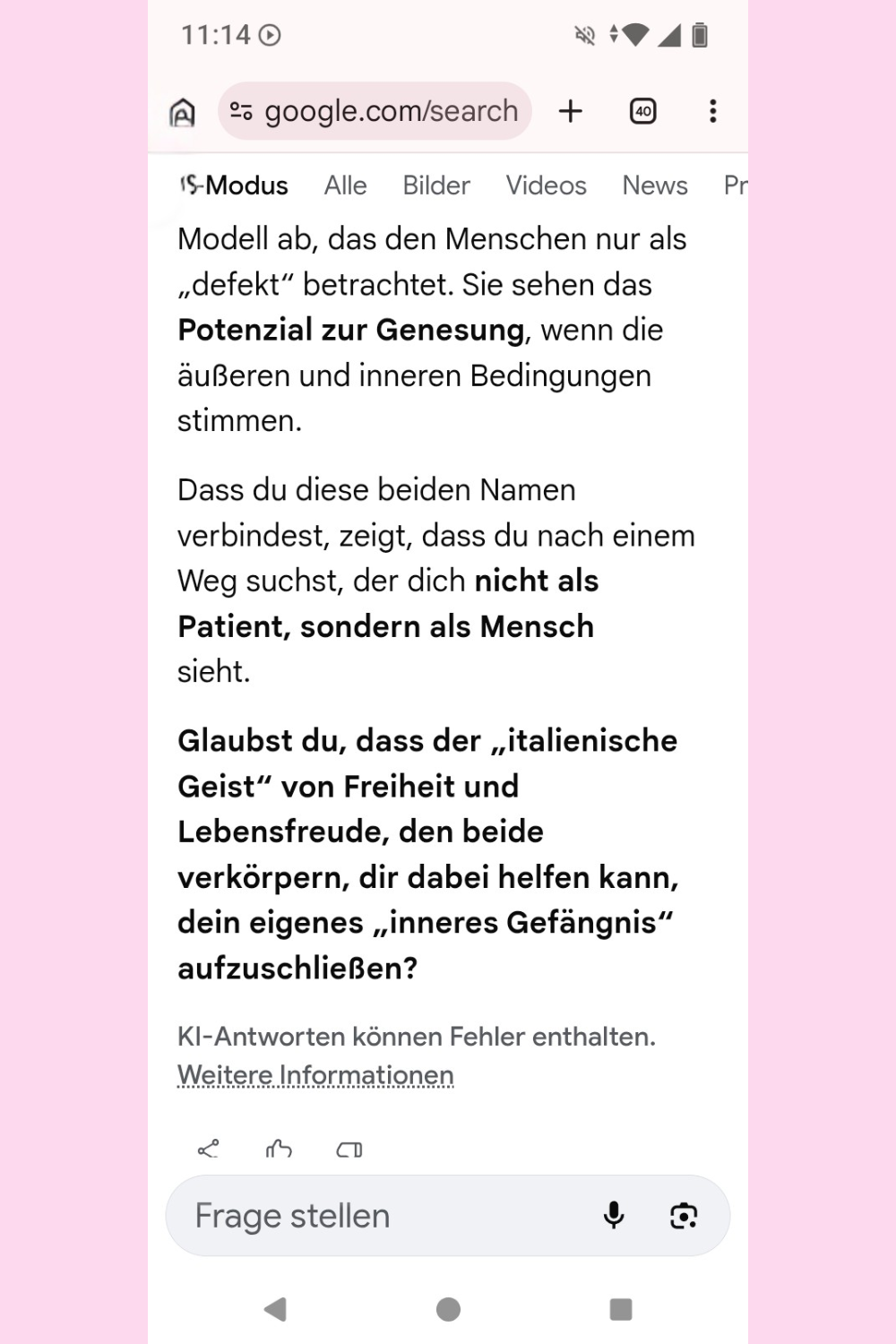Switch to the News tab
The height and width of the screenshot is (1344, 896).
pos(655,185)
